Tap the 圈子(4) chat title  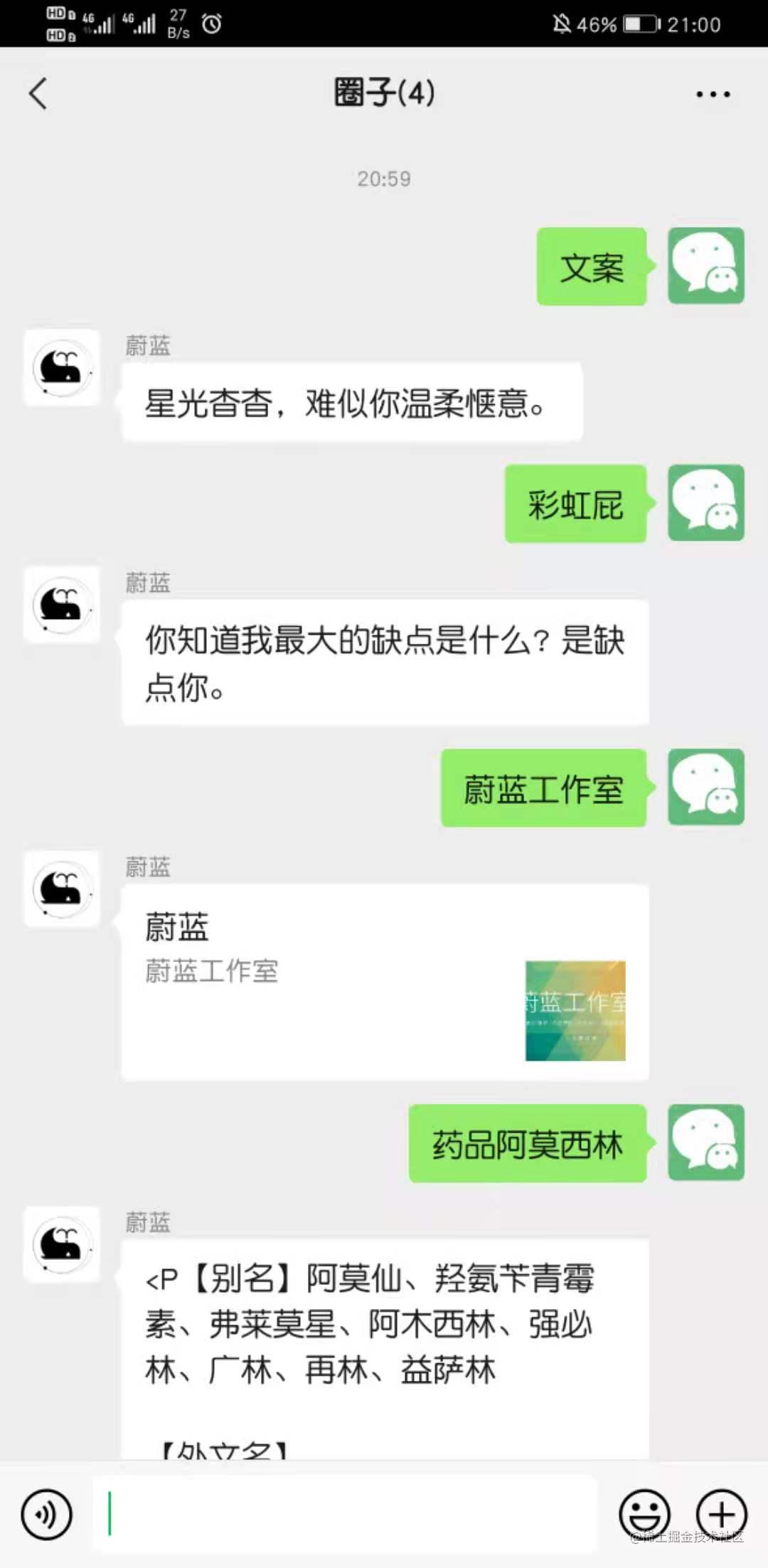tap(384, 93)
